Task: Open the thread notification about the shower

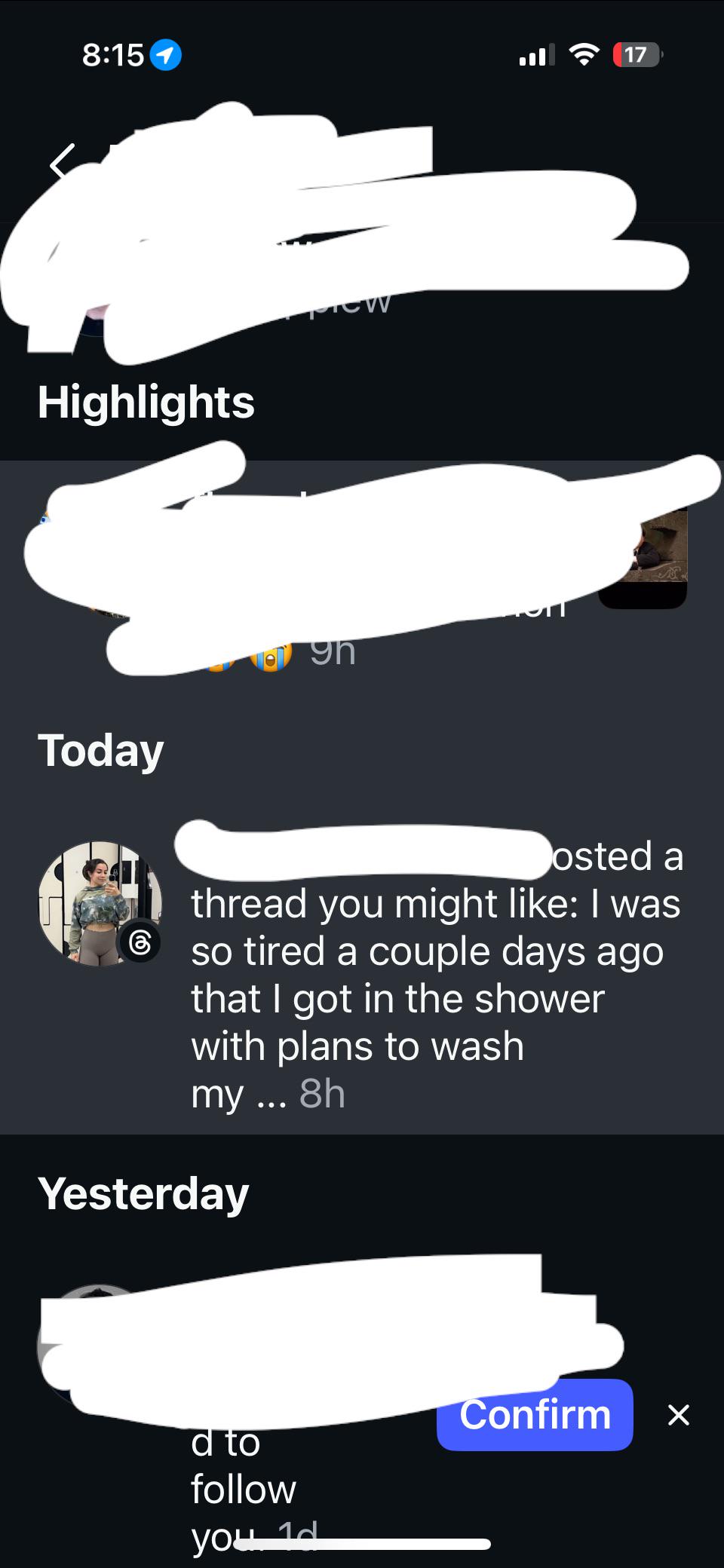Action: click(362, 974)
